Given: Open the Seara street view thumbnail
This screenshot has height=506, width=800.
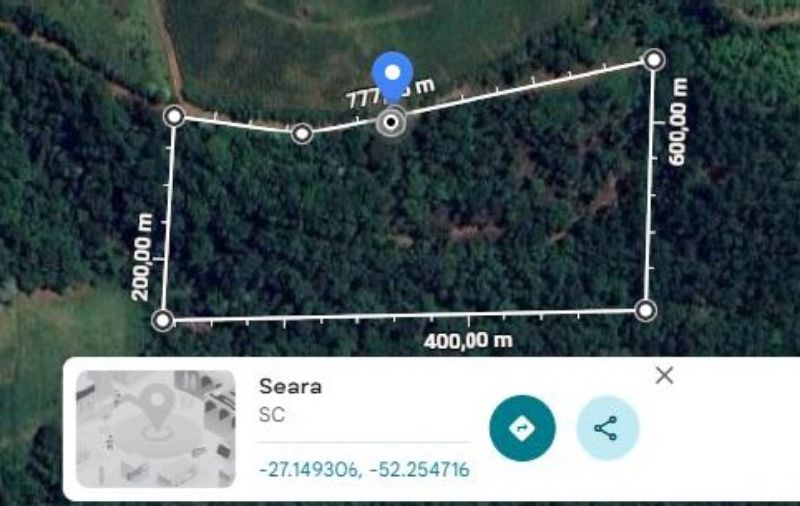Looking at the screenshot, I should [x=155, y=429].
